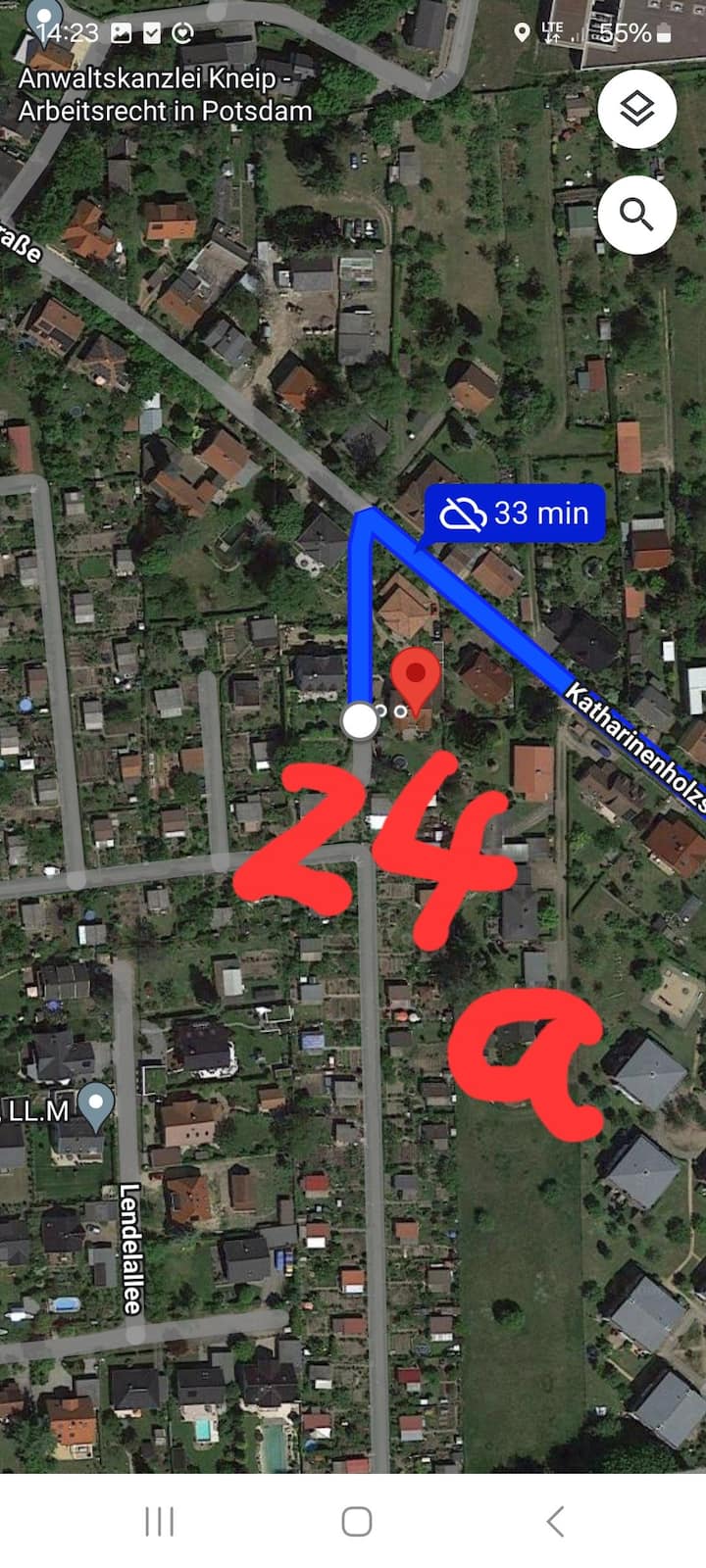The height and width of the screenshot is (1568, 706).
Task: Open the Anwaltskanzlei Kneip place marker
Action: click(x=43, y=20)
